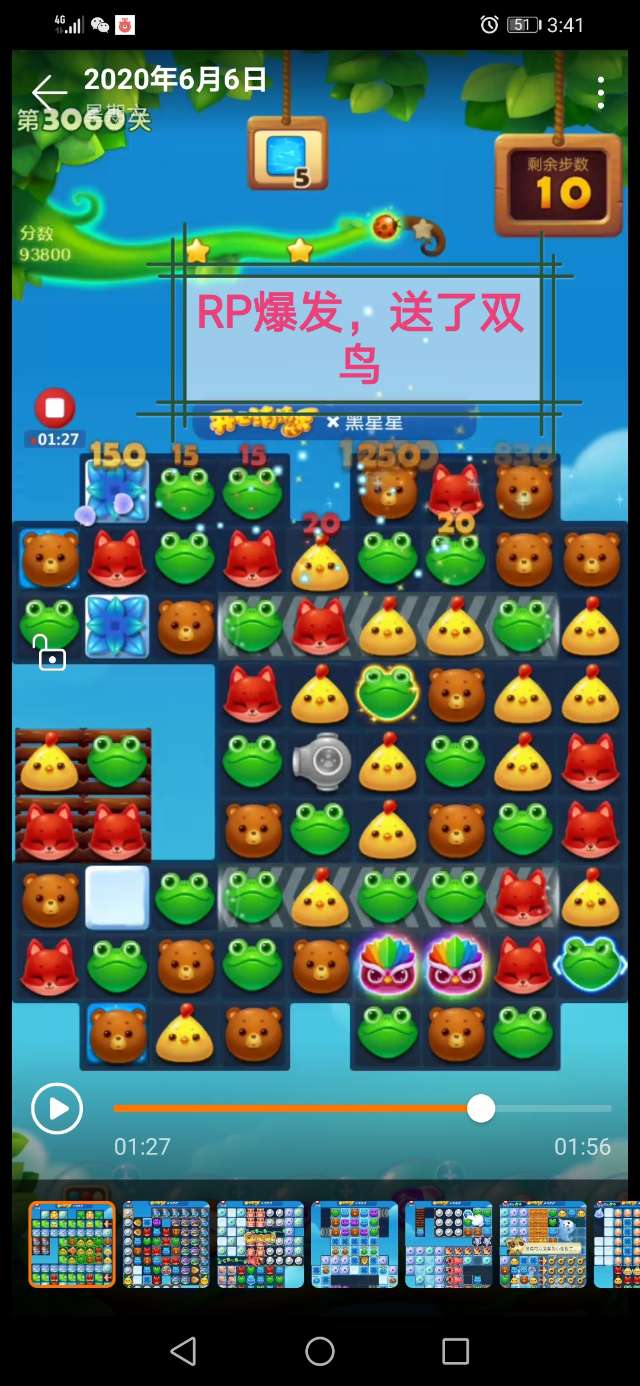Open the three-dot overflow menu
640x1386 pixels.
pyautogui.click(x=600, y=92)
